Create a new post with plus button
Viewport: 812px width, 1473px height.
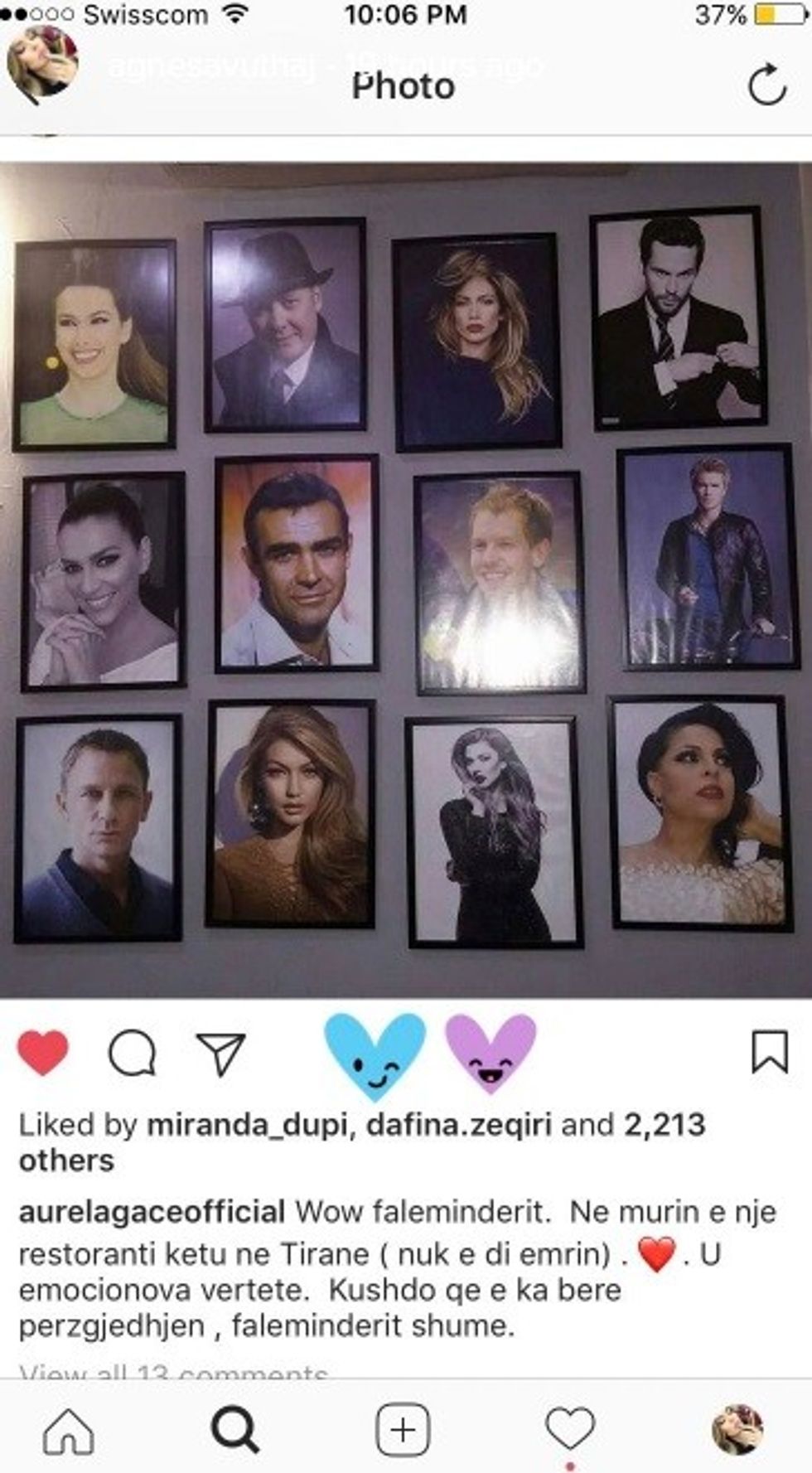coord(403,1429)
